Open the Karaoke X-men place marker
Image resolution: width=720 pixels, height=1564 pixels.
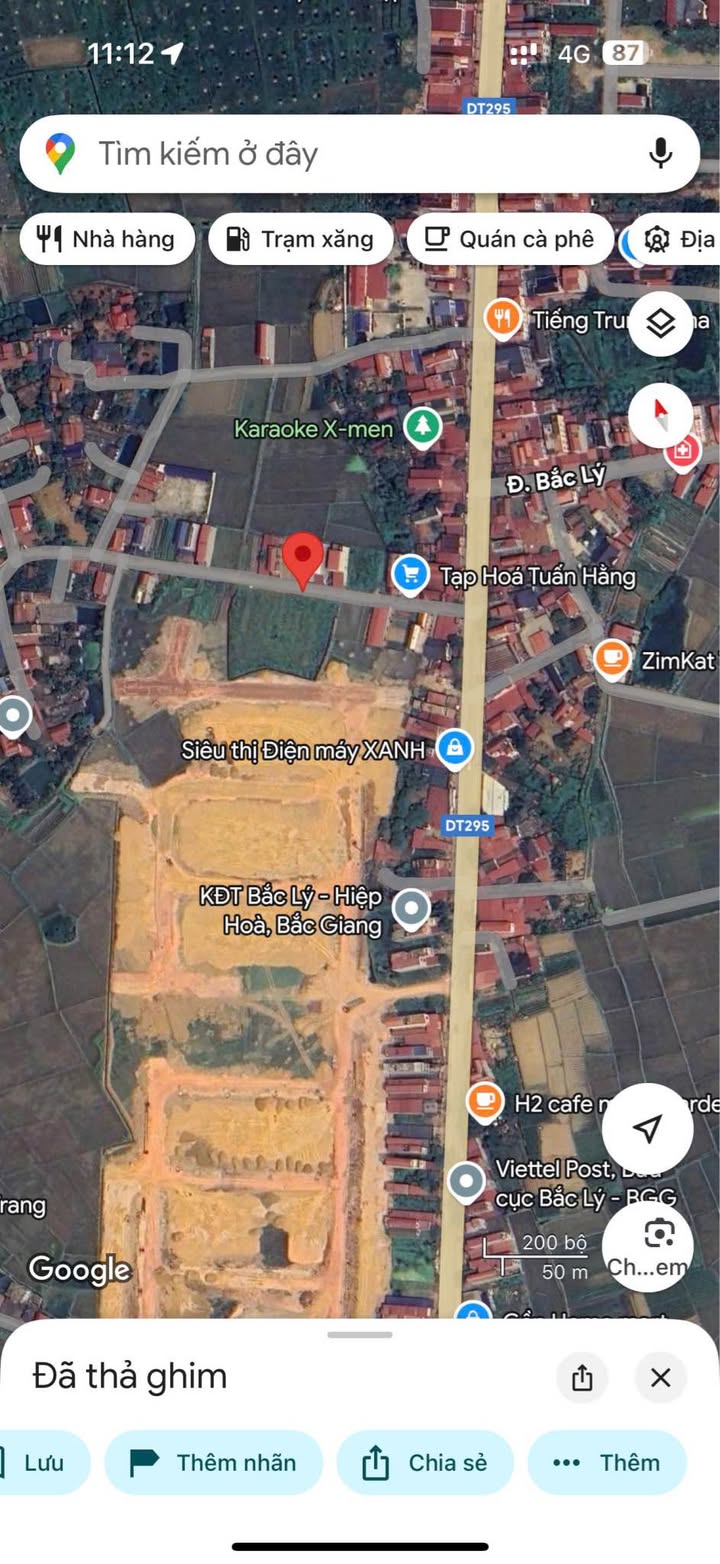[x=423, y=427]
